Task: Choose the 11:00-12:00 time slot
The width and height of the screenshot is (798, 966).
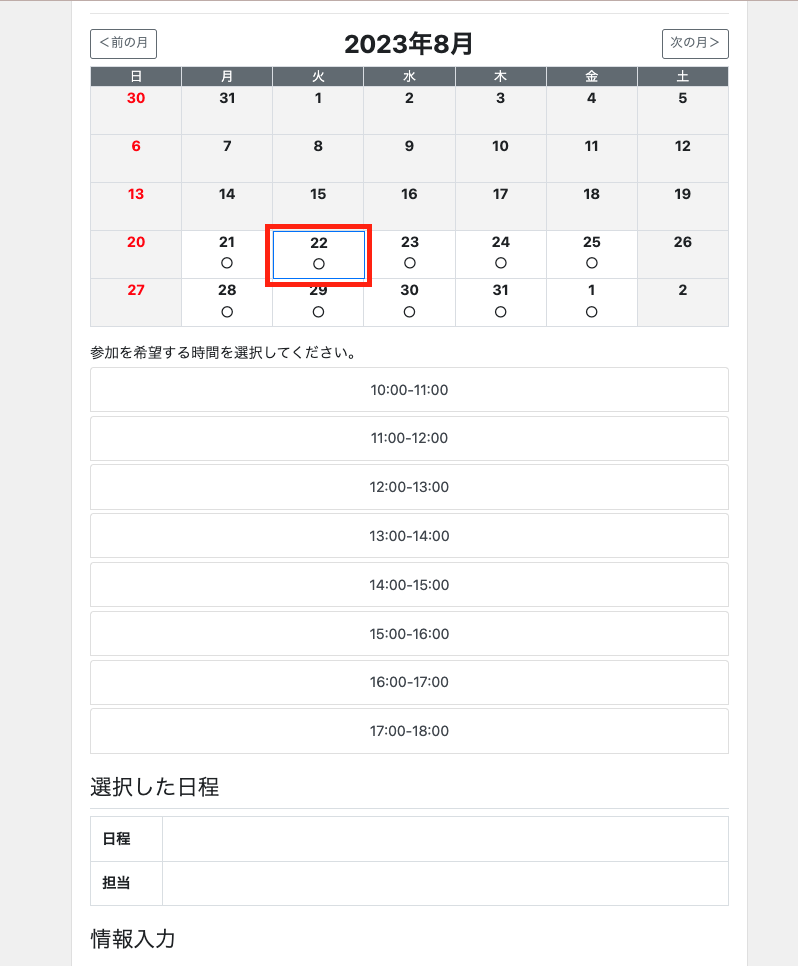Action: [x=409, y=438]
